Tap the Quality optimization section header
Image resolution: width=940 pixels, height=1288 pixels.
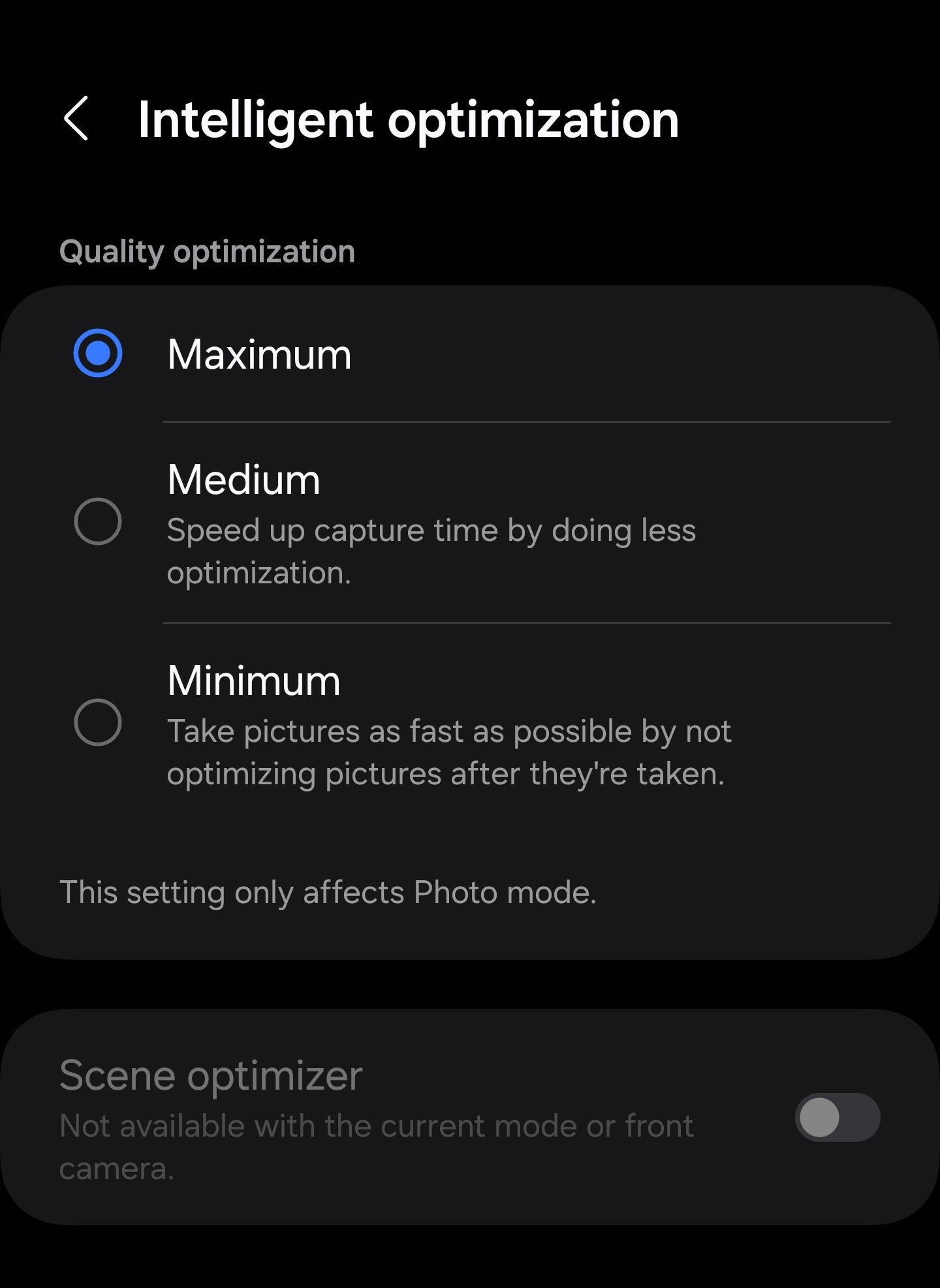click(x=206, y=251)
